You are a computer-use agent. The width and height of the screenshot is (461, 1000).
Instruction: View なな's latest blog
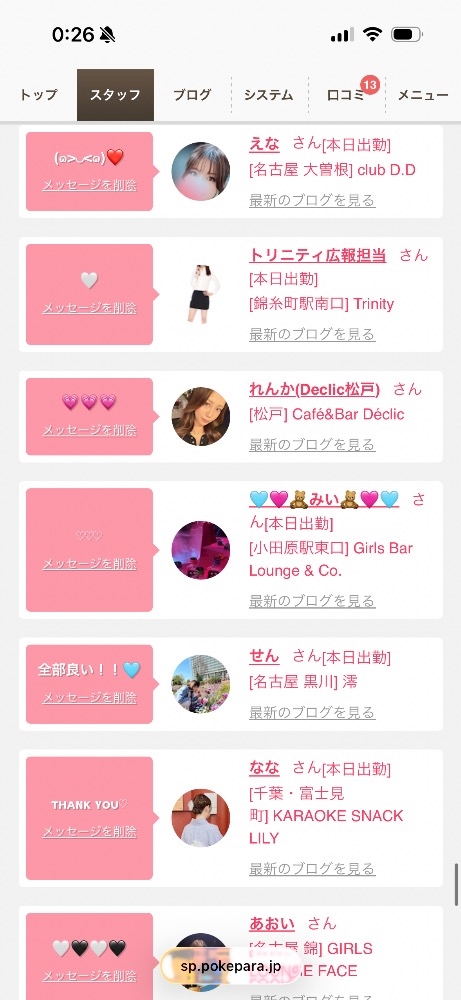[312, 869]
